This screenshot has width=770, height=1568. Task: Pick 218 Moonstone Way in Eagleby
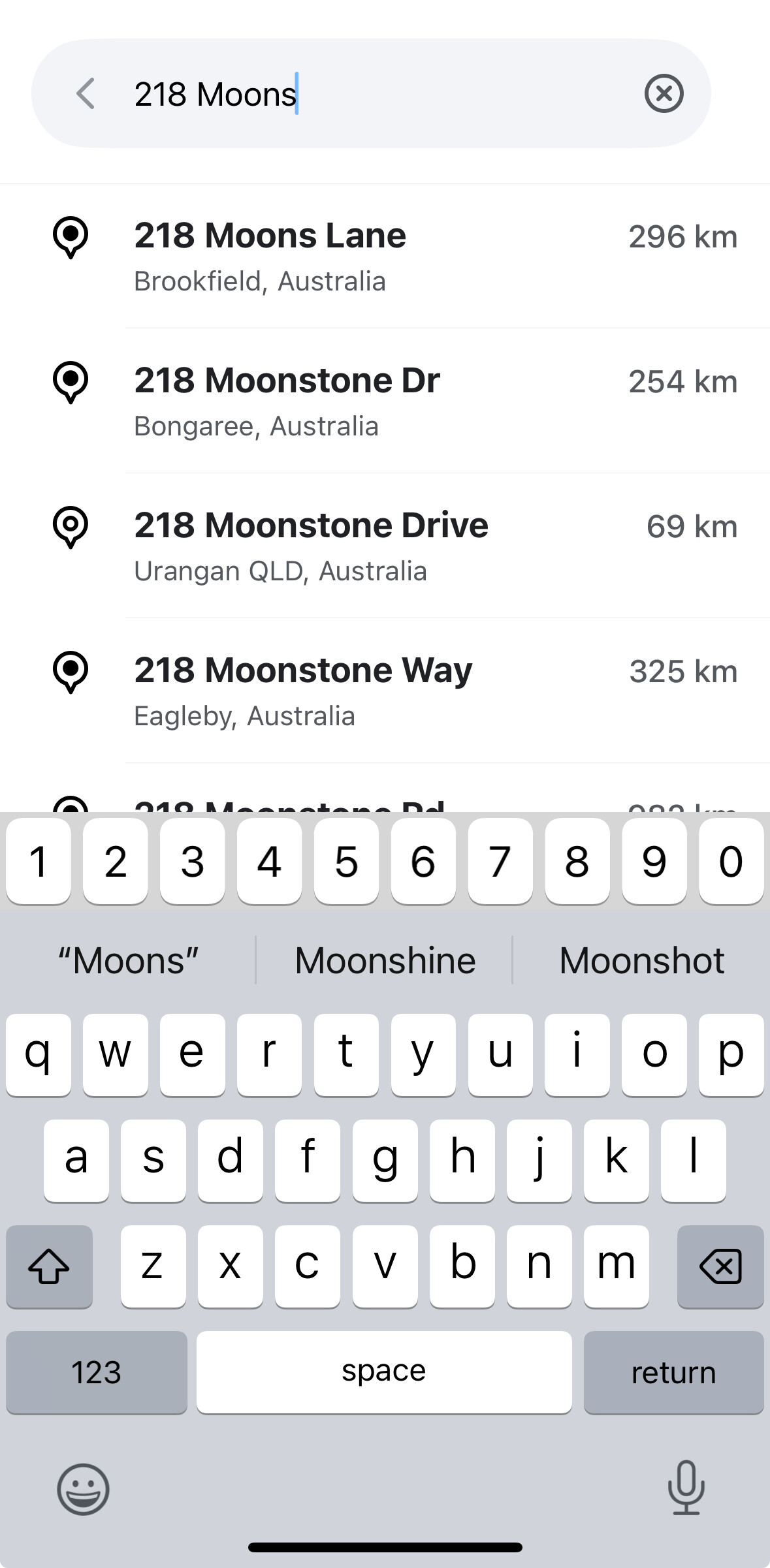pyautogui.click(x=385, y=691)
